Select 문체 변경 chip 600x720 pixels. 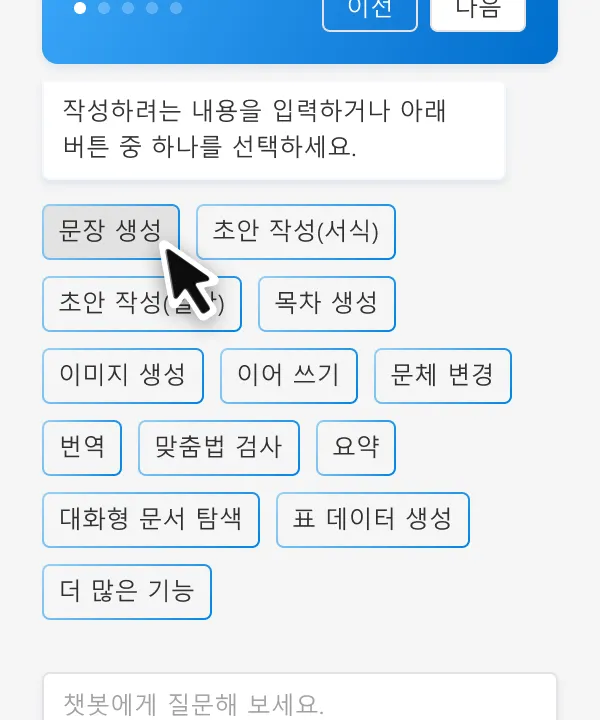click(442, 375)
